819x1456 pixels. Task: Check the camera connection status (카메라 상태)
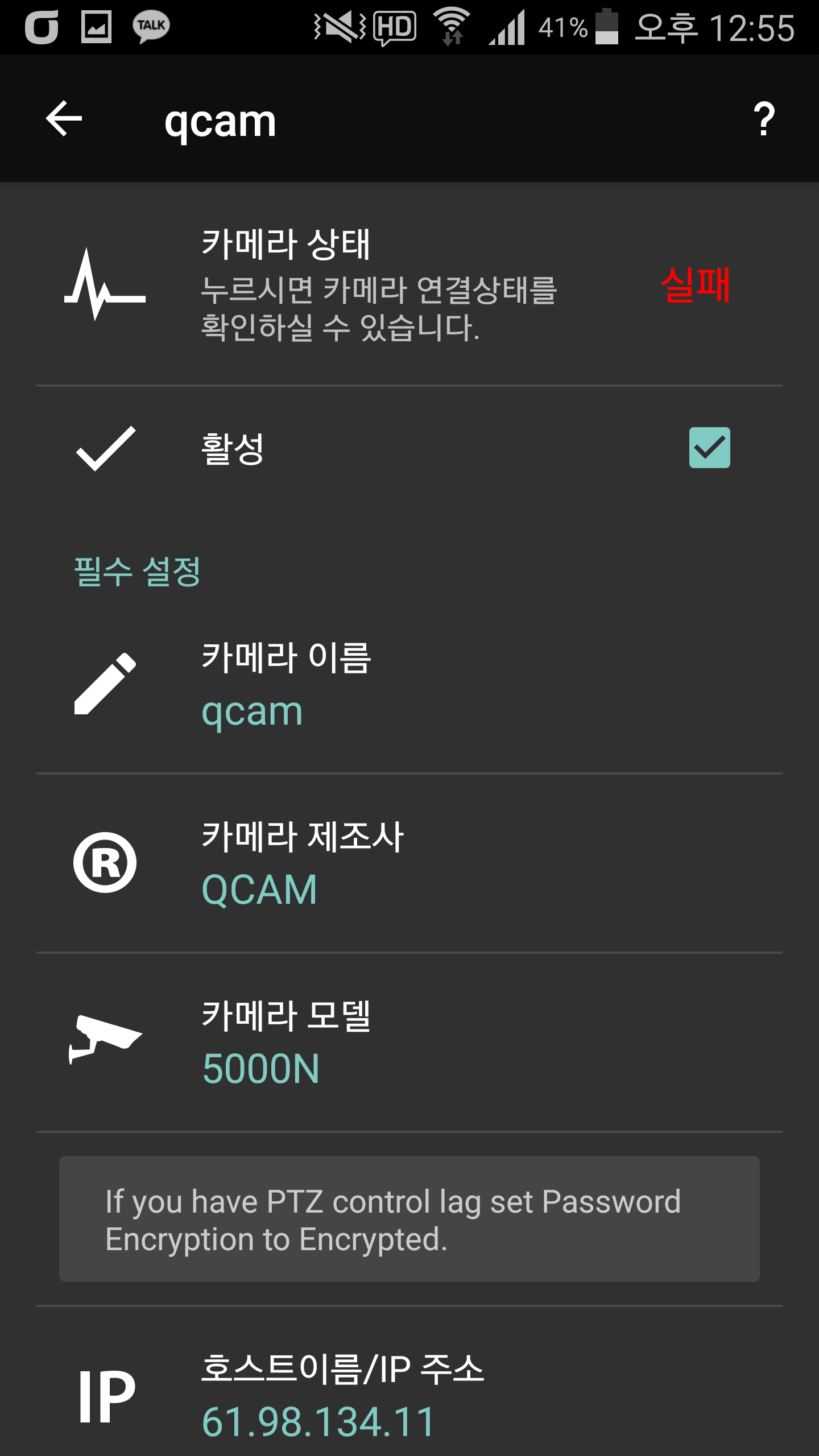point(409,284)
